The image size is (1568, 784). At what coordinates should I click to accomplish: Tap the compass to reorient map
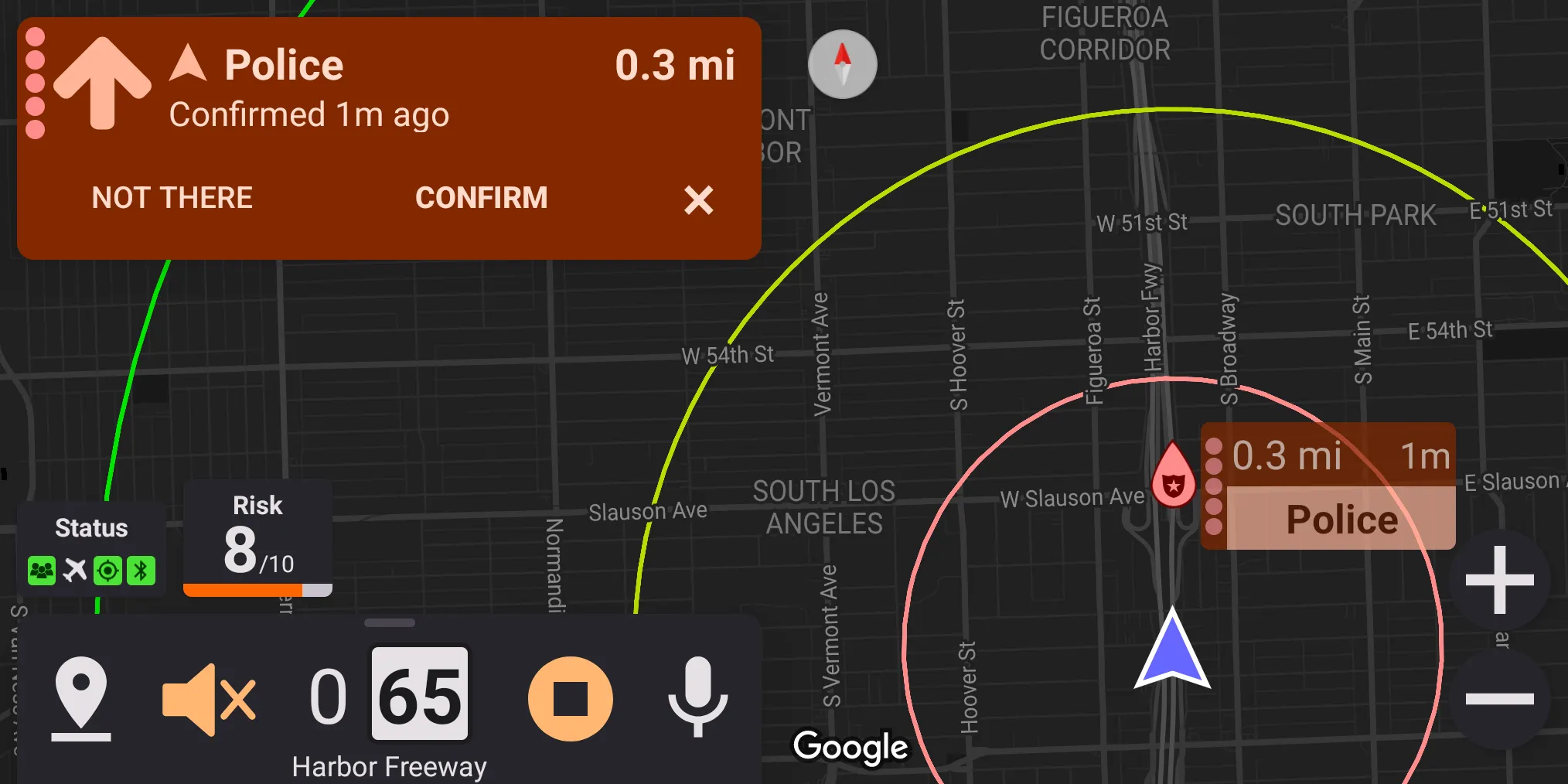coord(842,64)
